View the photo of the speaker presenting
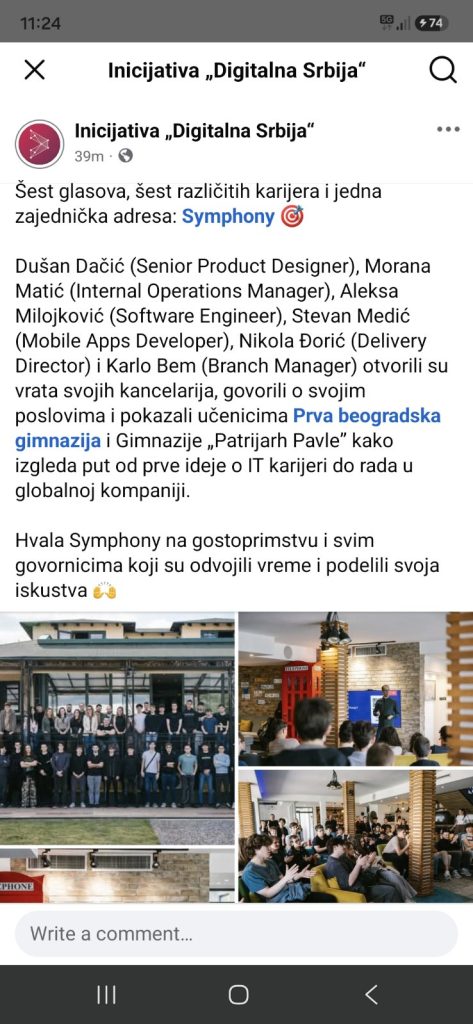Viewport: 473px width, 1024px height. tap(355, 689)
